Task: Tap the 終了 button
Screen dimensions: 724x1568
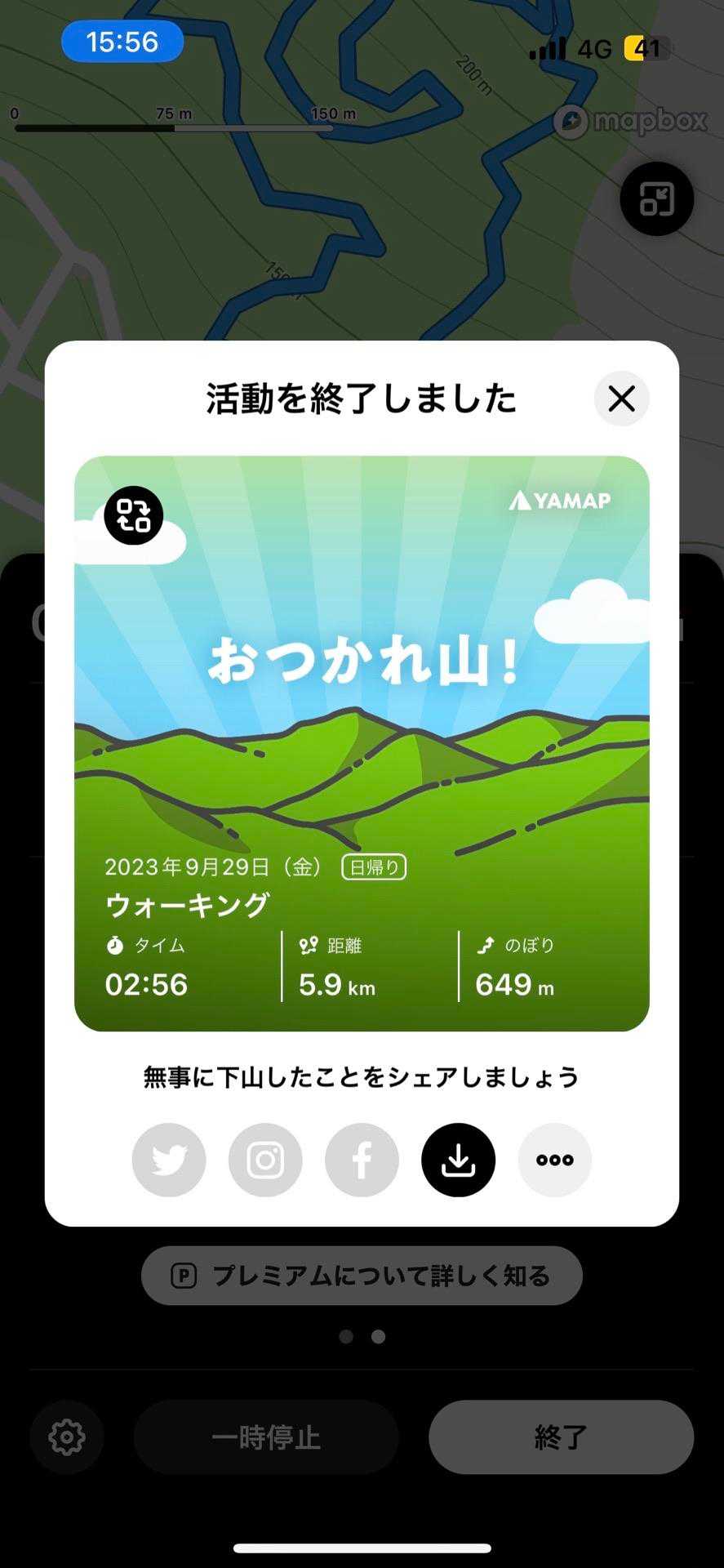Action: tap(561, 1437)
